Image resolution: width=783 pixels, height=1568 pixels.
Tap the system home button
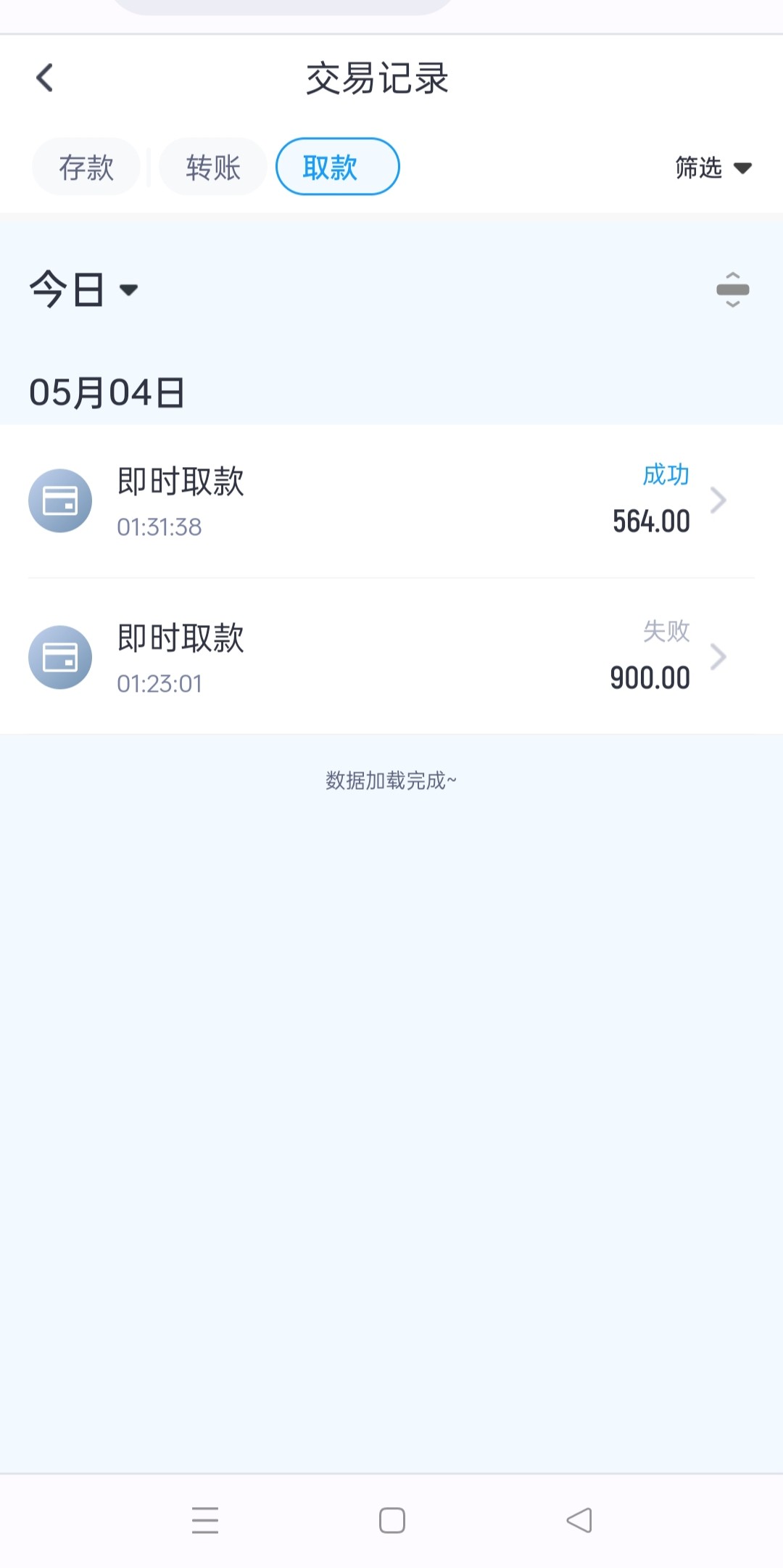(x=392, y=1520)
